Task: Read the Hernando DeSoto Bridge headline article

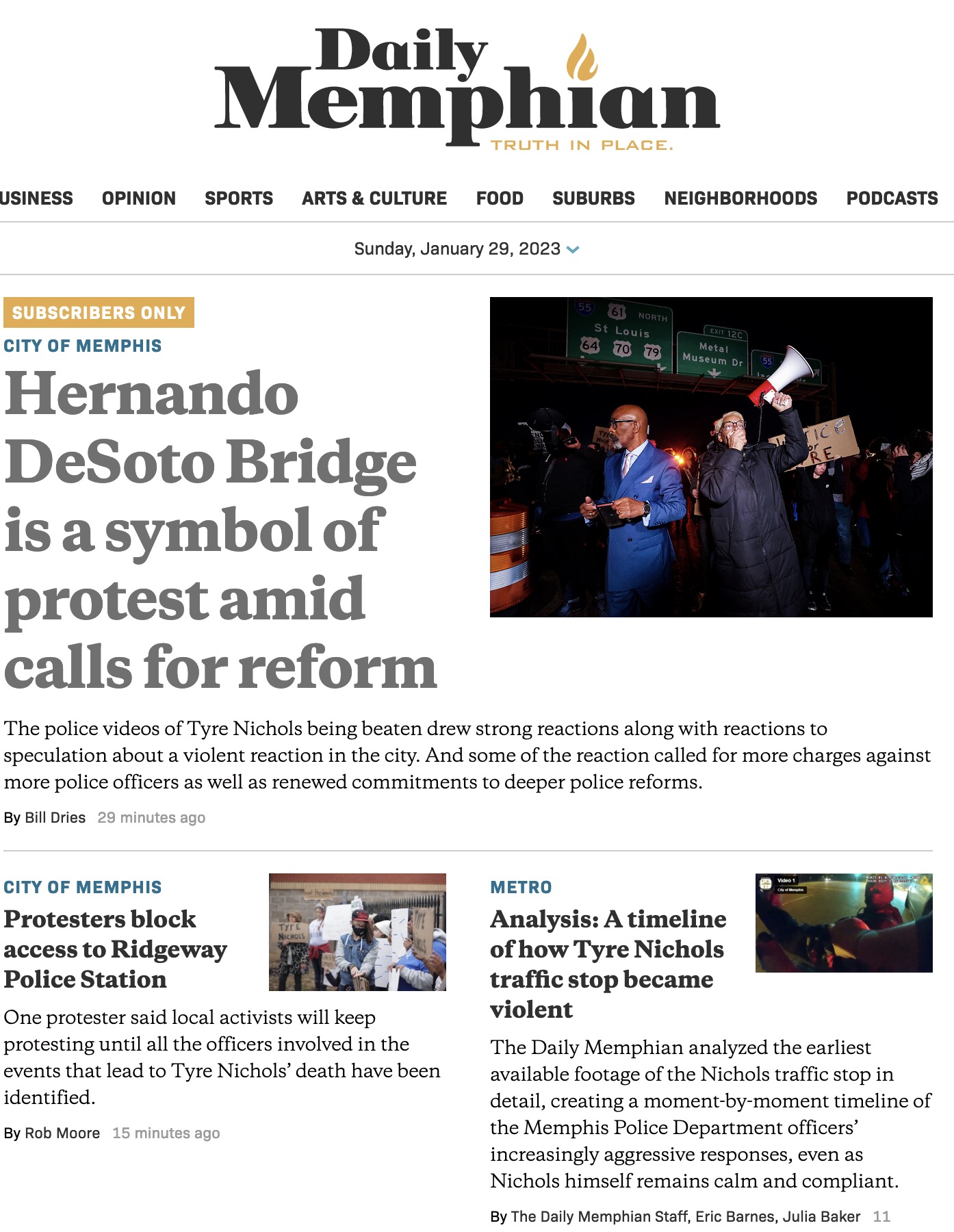Action: click(x=219, y=529)
